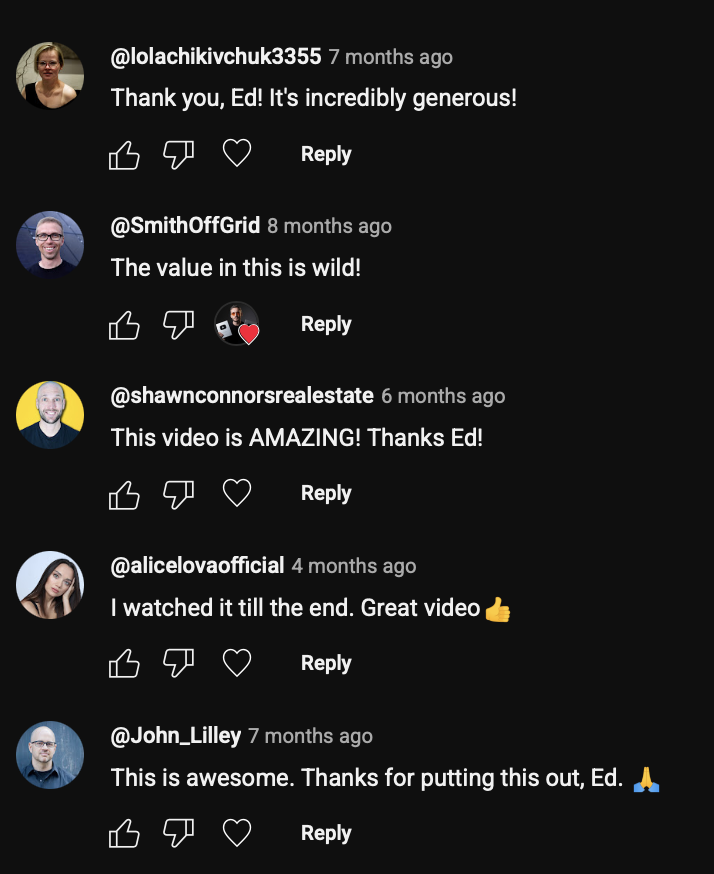
Task: Heart the comment by @John_Lilley
Action: tap(236, 833)
